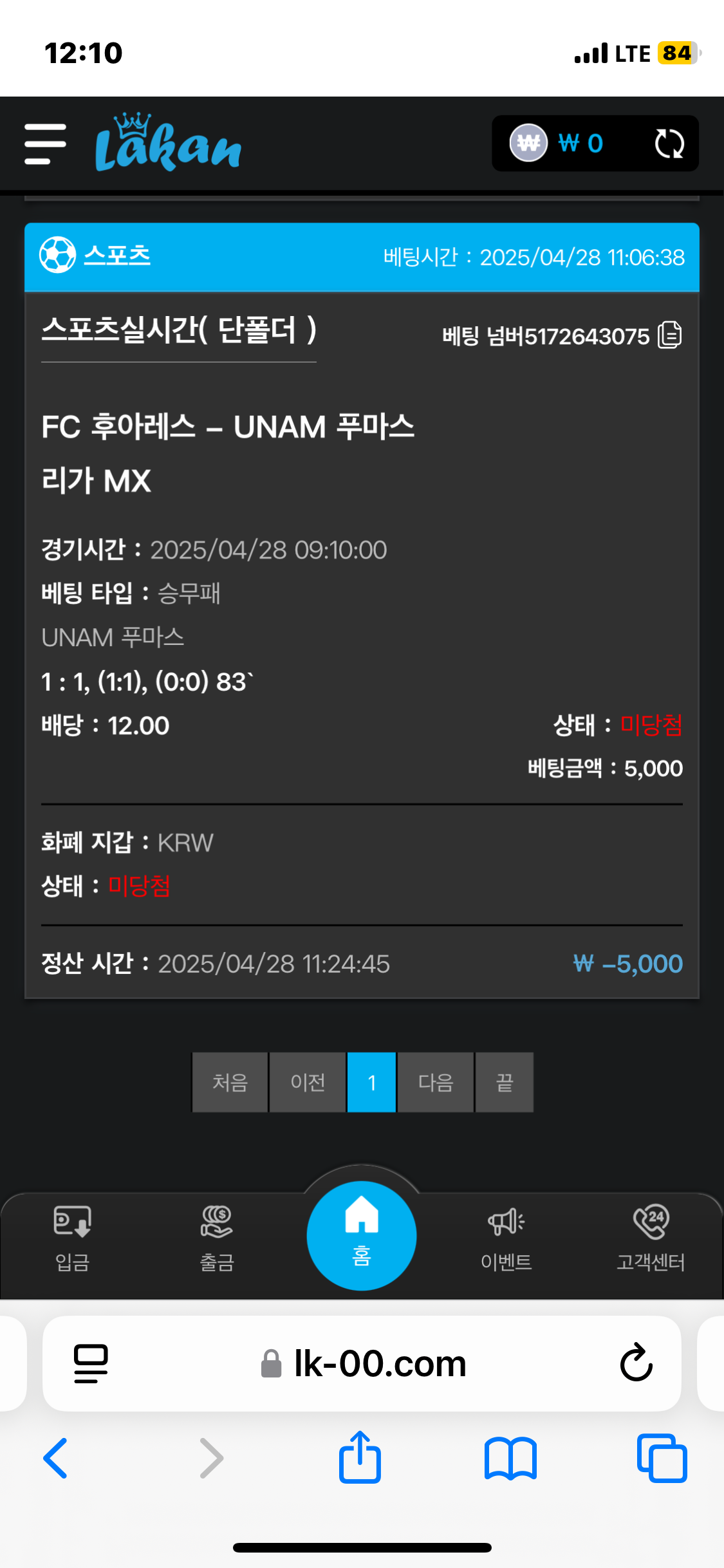Reload the page in Safari
Image resolution: width=724 pixels, height=1568 pixels.
[636, 1363]
